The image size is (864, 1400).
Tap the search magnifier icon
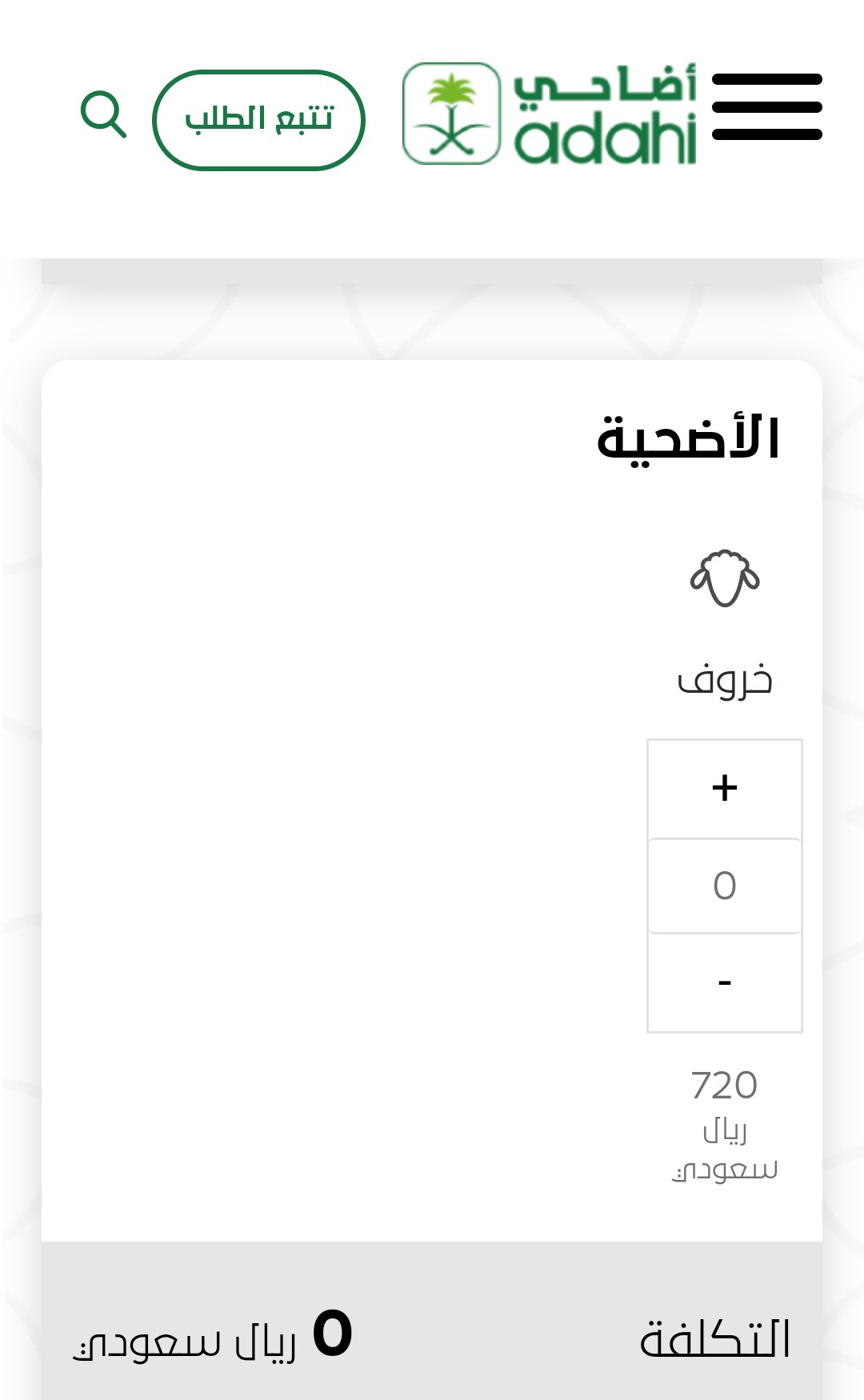coord(104,114)
